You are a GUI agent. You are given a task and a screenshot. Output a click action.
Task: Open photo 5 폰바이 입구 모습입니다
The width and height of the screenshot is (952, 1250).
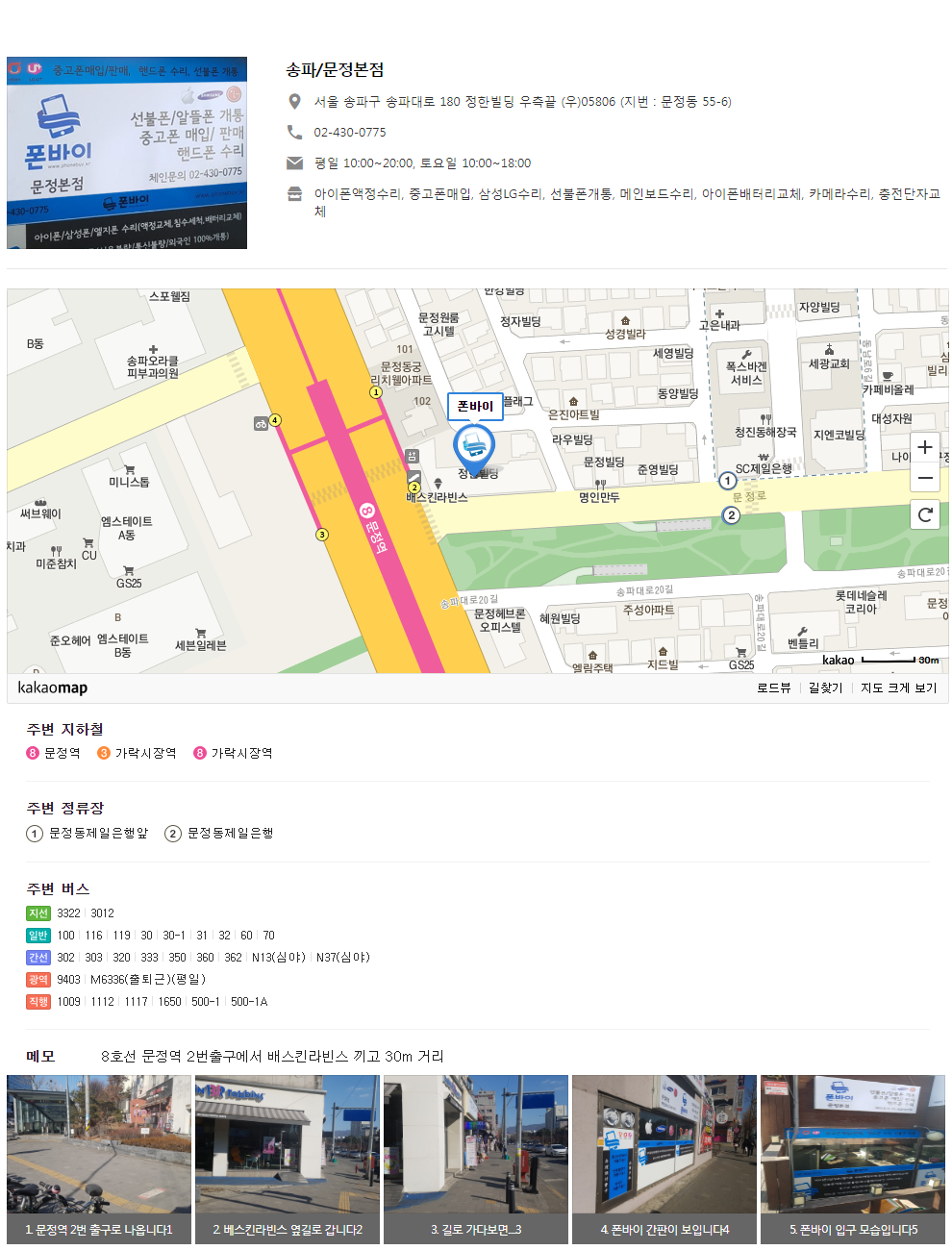pos(853,1159)
